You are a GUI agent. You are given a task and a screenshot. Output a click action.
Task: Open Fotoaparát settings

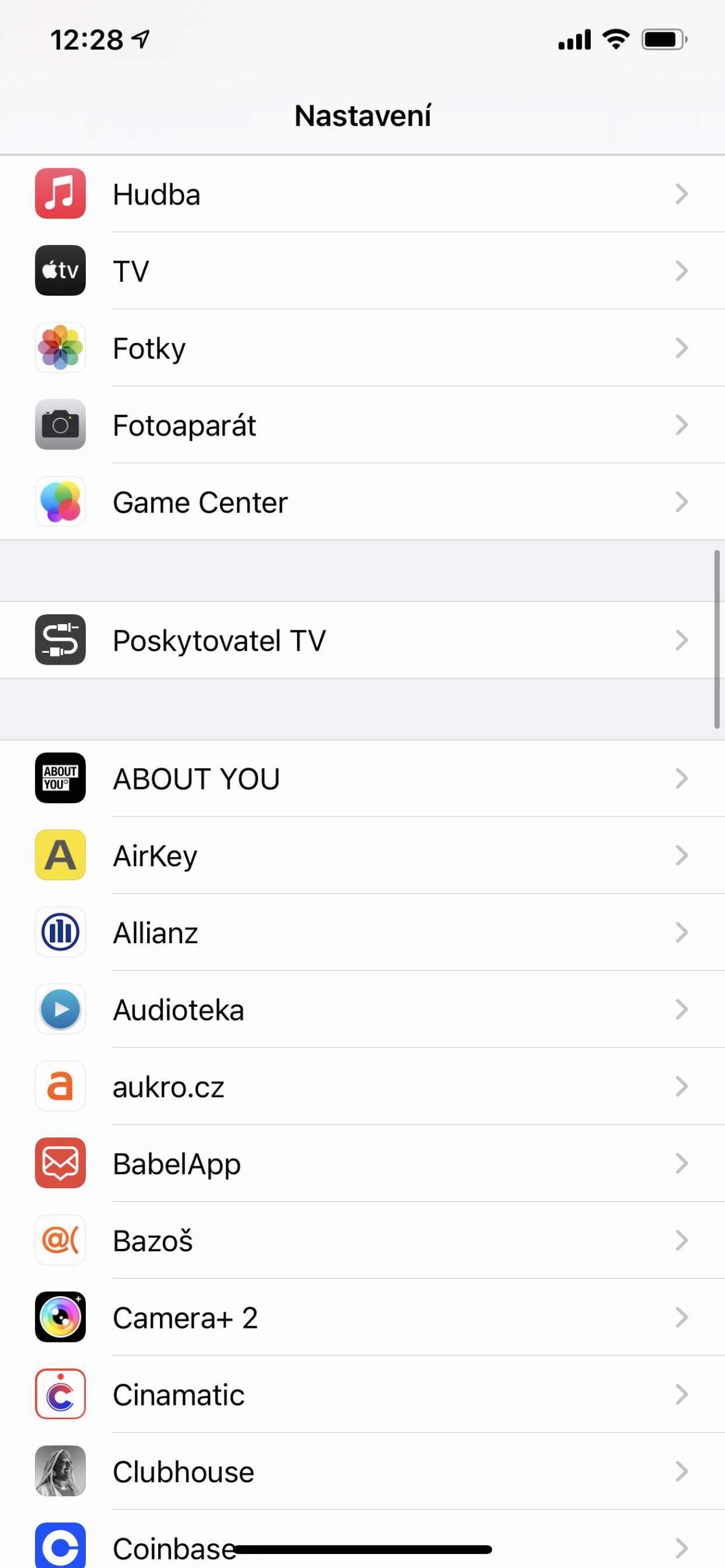[x=362, y=425]
